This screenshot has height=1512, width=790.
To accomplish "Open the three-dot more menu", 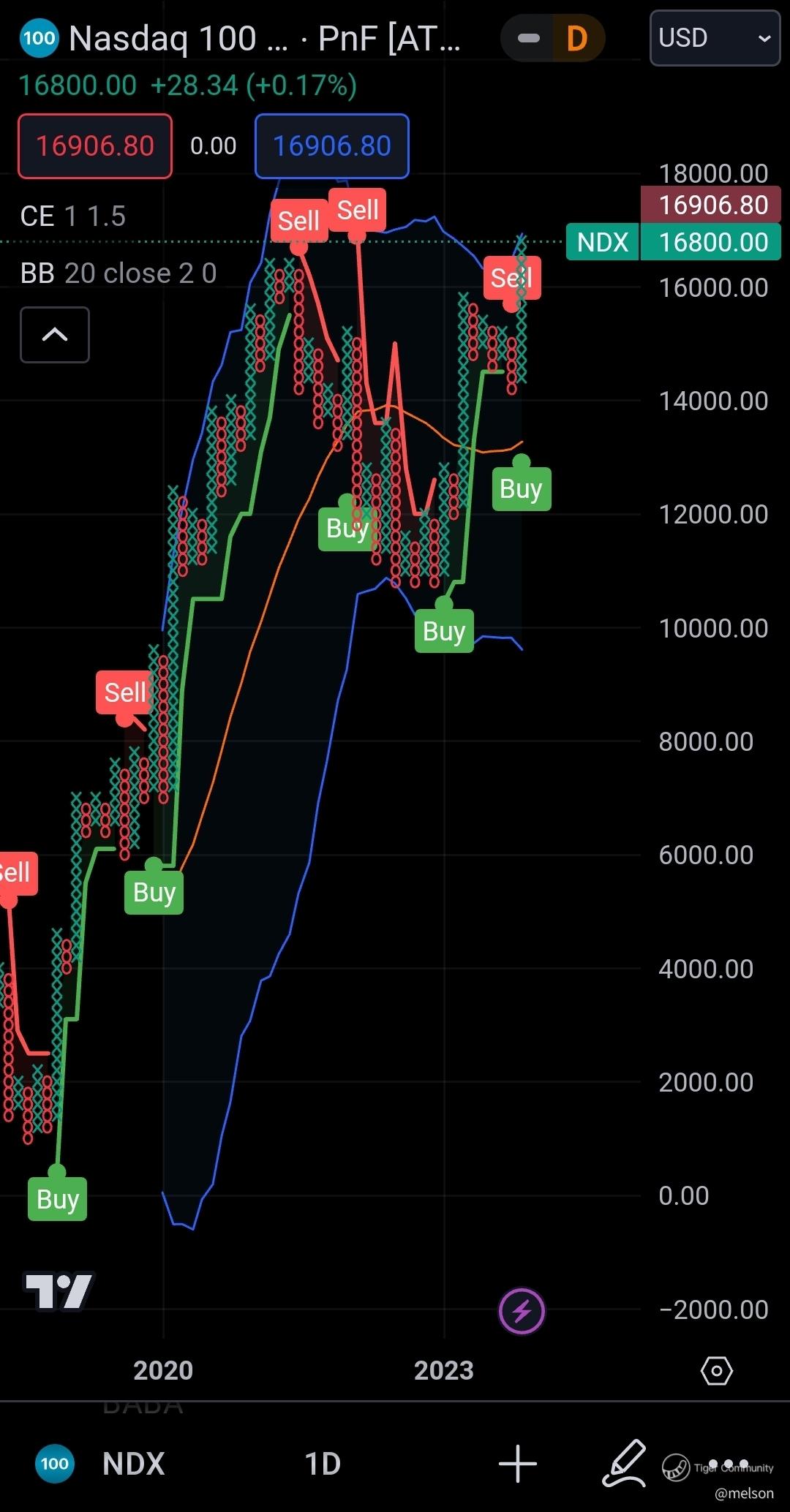I will click(729, 1464).
